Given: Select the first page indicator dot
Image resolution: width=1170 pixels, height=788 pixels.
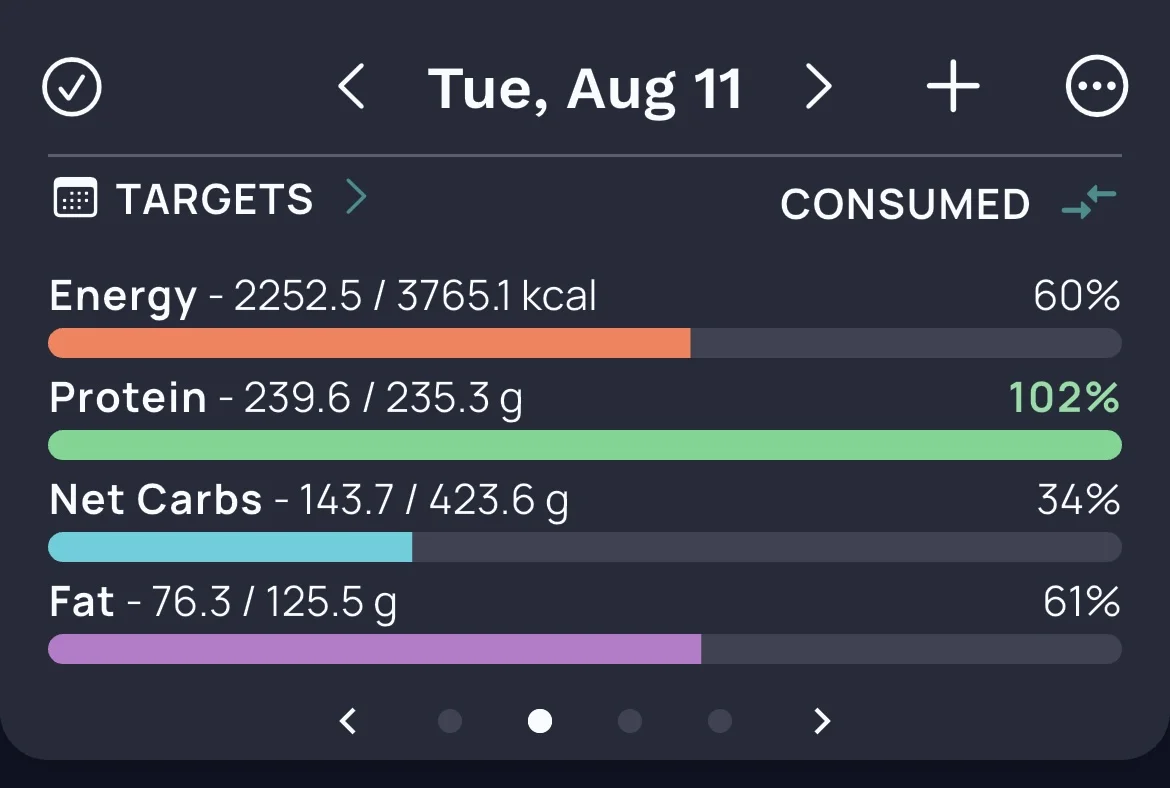Looking at the screenshot, I should (x=450, y=721).
